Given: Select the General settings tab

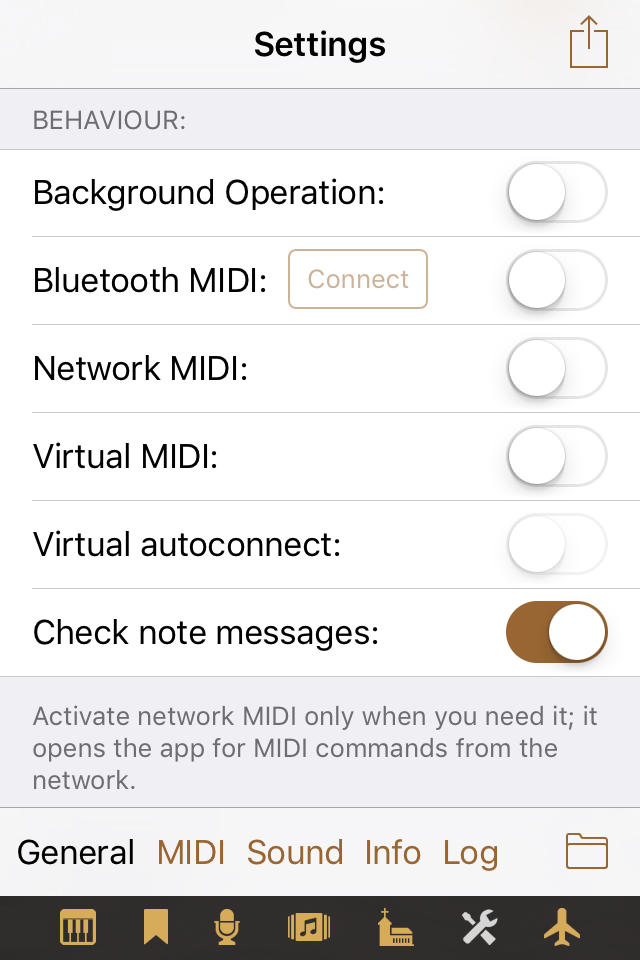Looking at the screenshot, I should coord(76,852).
